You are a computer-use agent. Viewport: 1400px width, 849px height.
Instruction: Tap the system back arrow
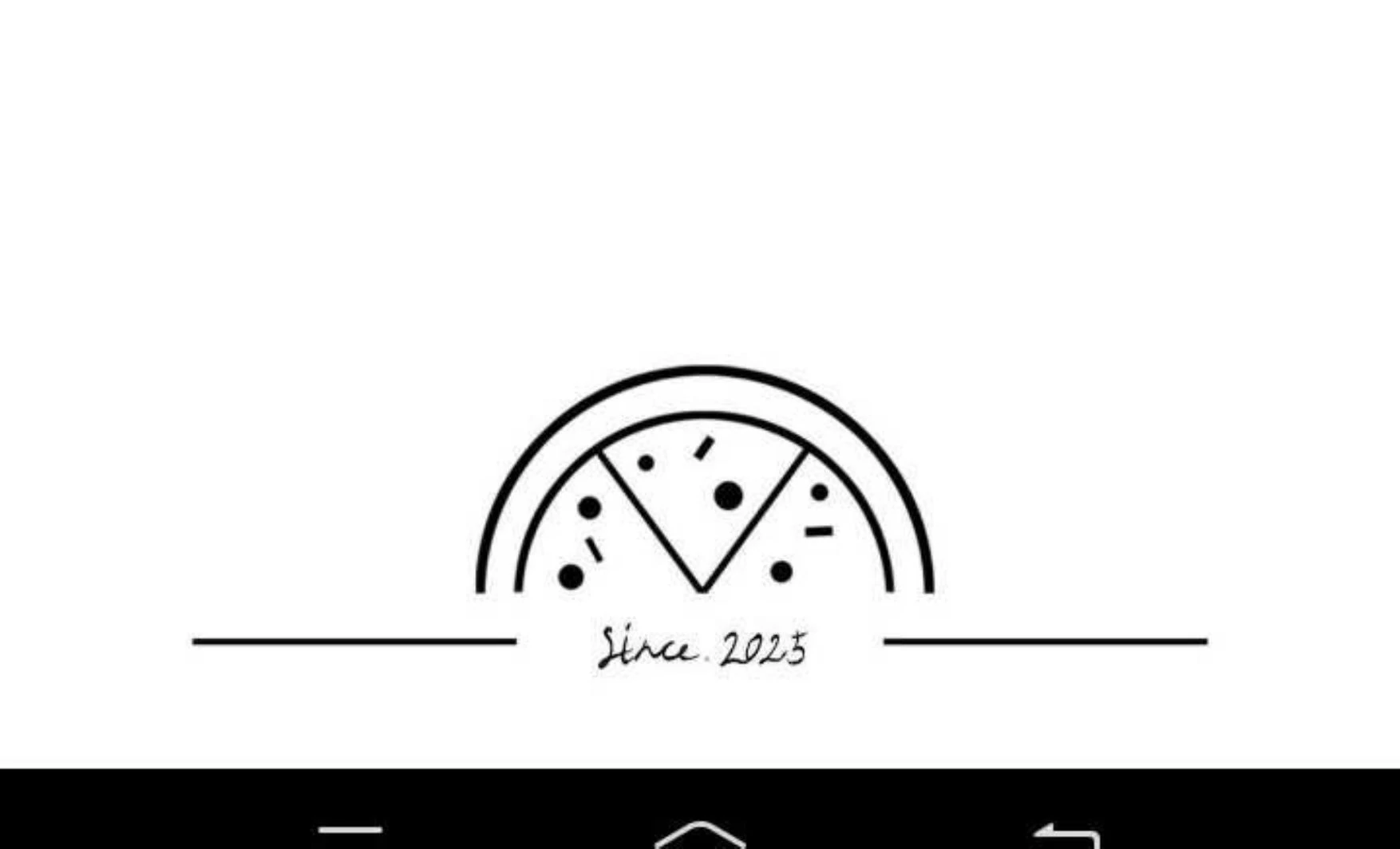(x=1066, y=836)
